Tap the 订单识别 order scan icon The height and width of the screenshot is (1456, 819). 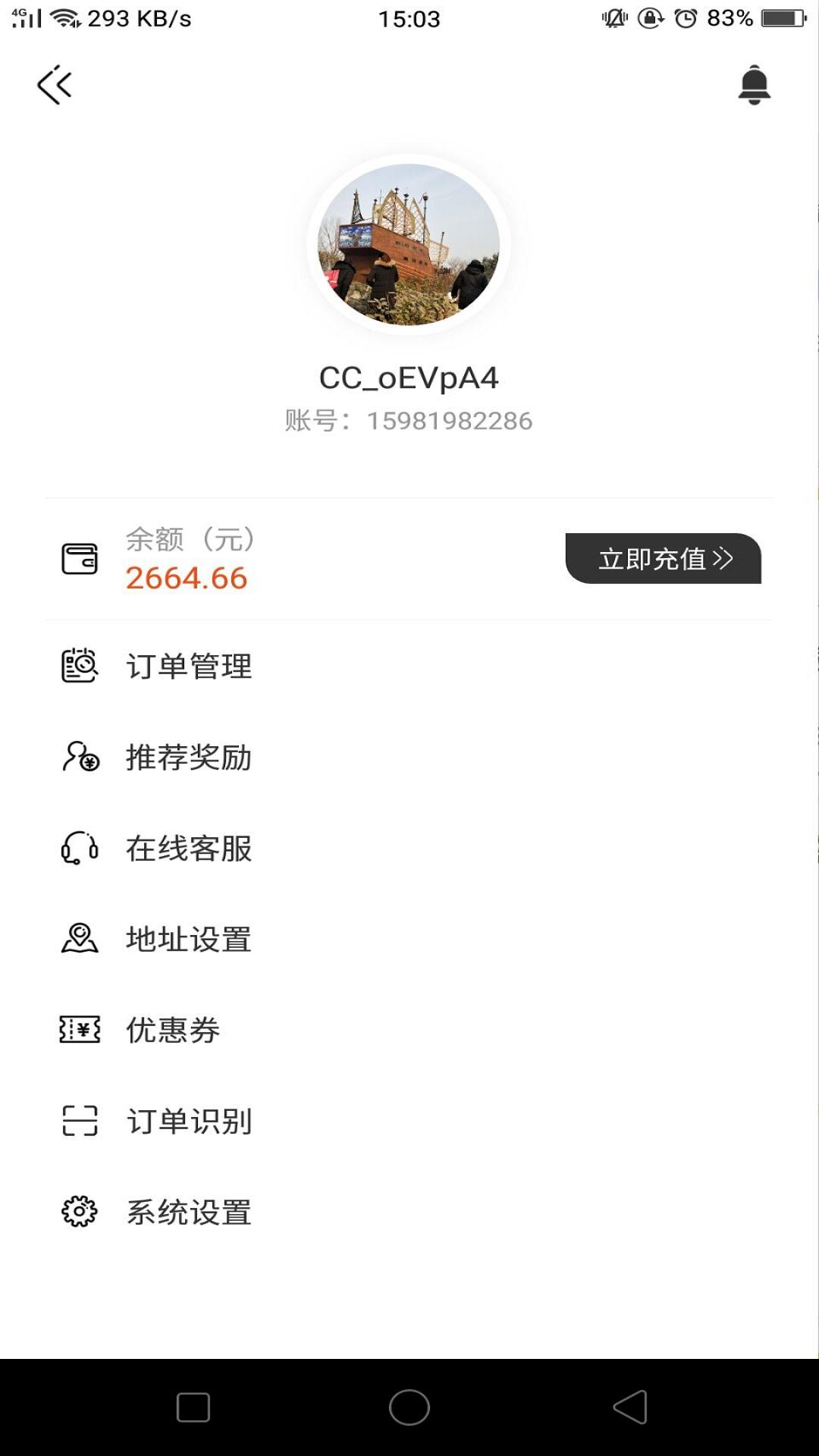[x=78, y=1121]
